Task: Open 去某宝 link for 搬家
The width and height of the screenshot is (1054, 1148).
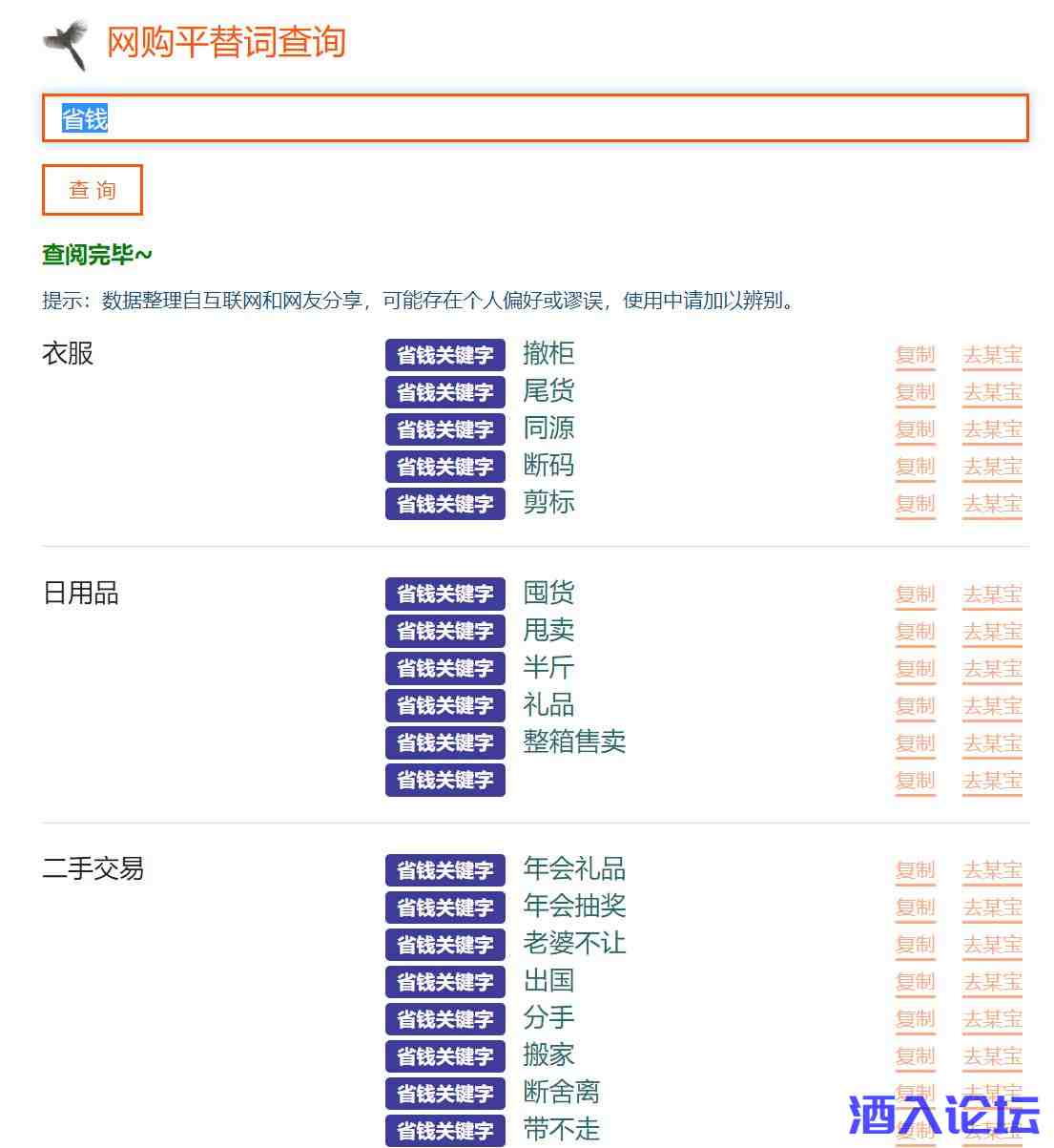Action: 992,1056
